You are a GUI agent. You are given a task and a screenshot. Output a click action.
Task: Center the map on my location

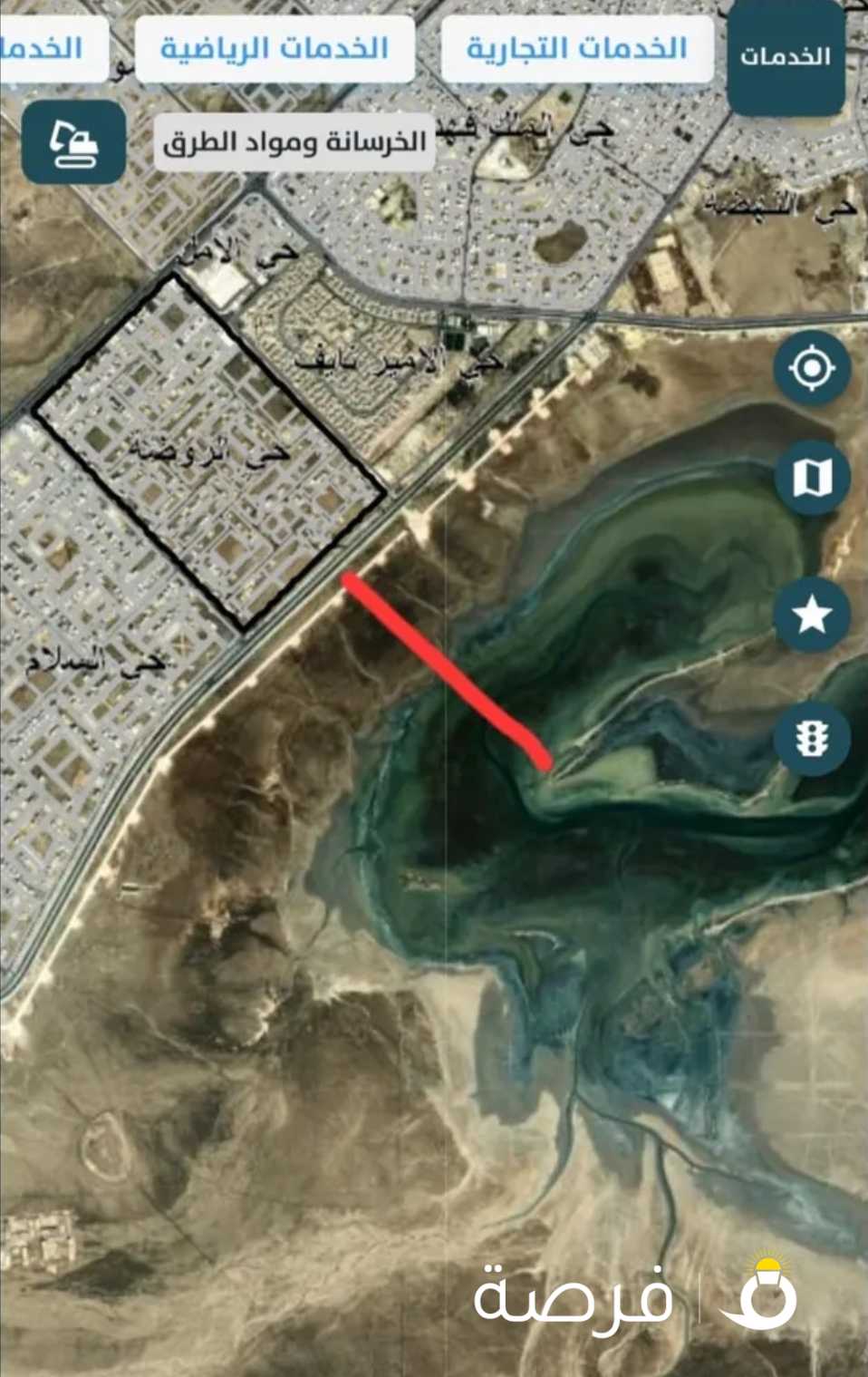(811, 368)
